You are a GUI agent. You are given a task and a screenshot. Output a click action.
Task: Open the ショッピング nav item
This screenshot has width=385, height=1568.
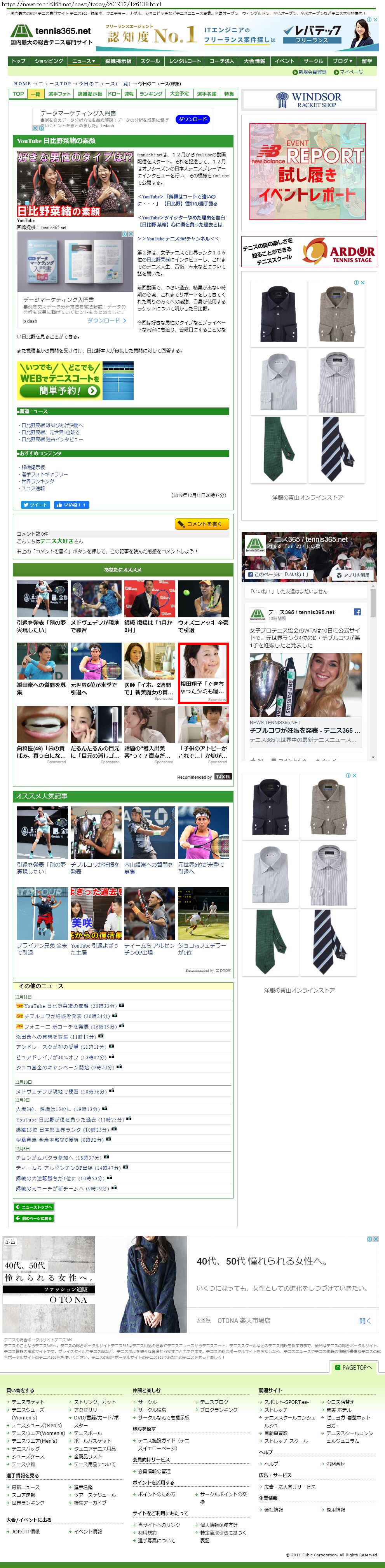tap(49, 61)
